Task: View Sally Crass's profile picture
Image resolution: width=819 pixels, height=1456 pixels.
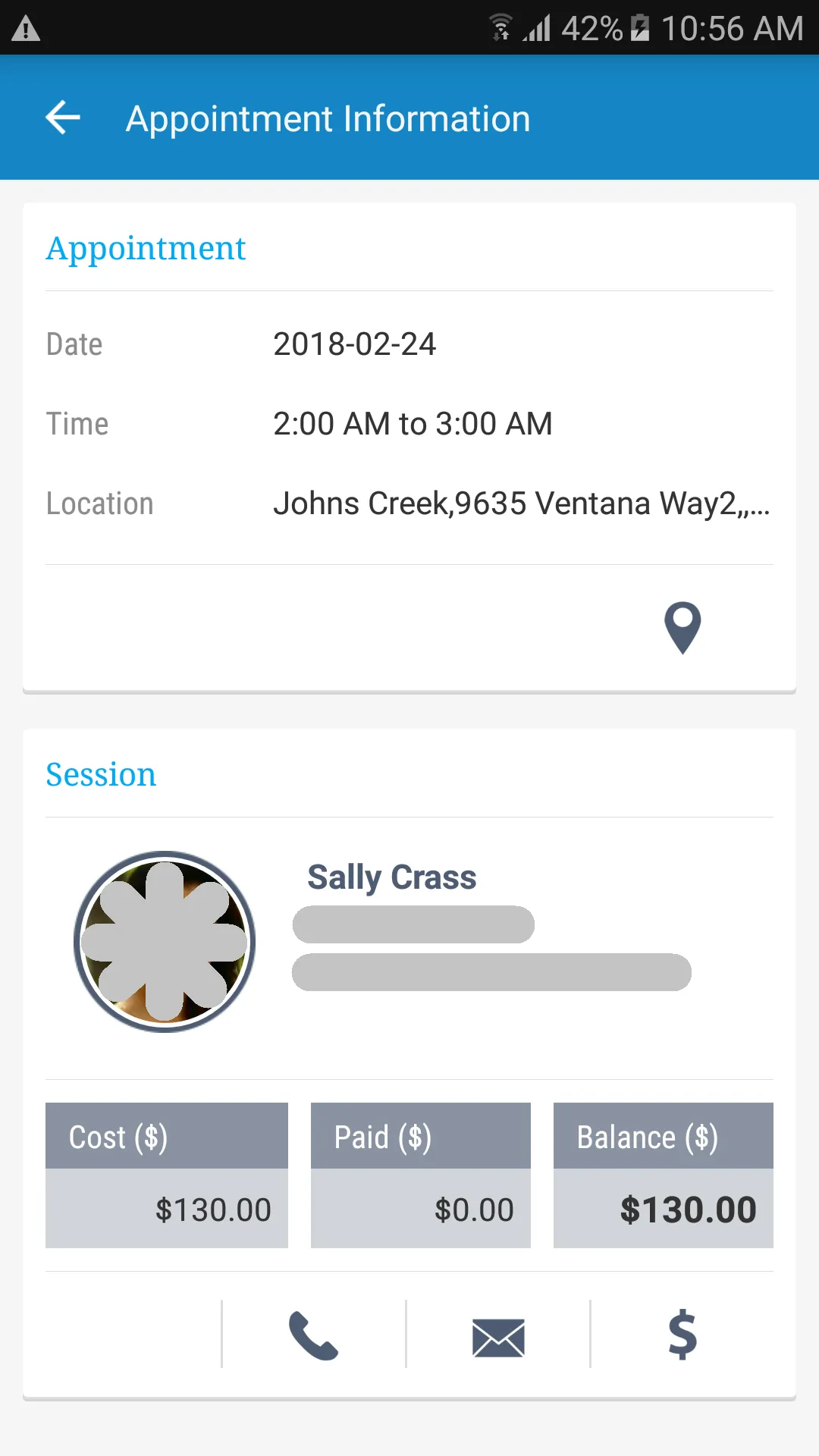Action: coord(165,942)
